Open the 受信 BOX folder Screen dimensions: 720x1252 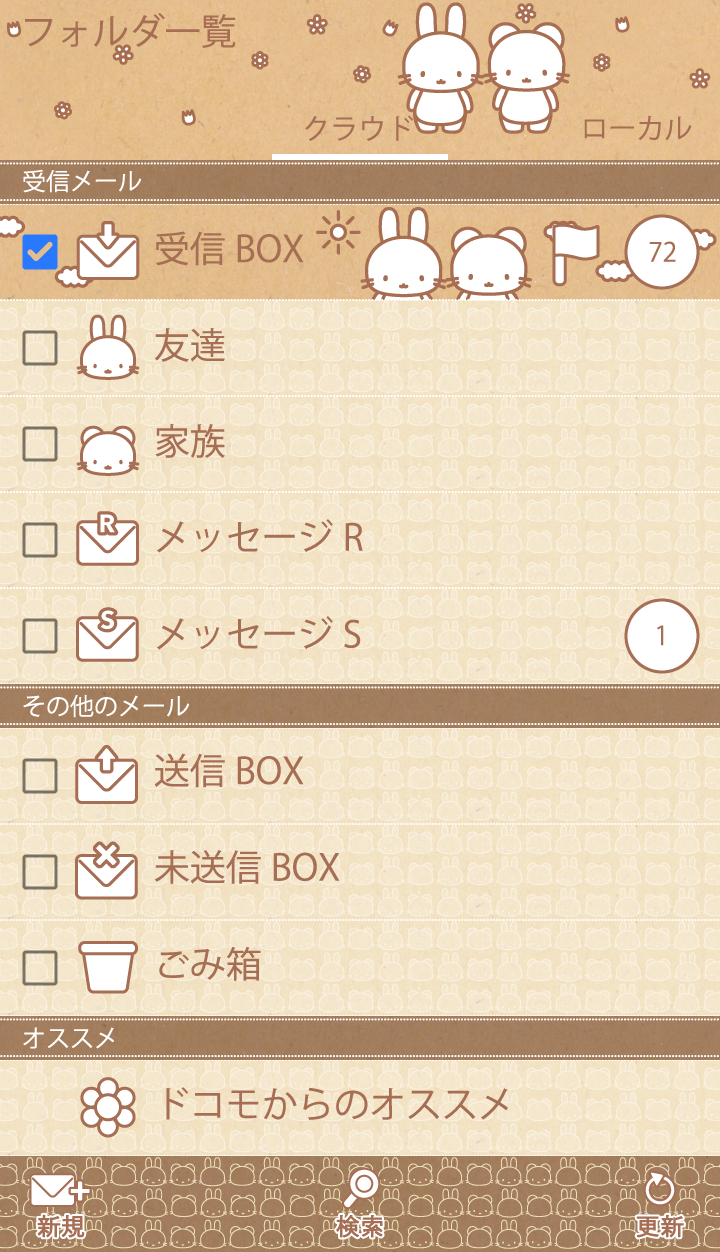229,250
